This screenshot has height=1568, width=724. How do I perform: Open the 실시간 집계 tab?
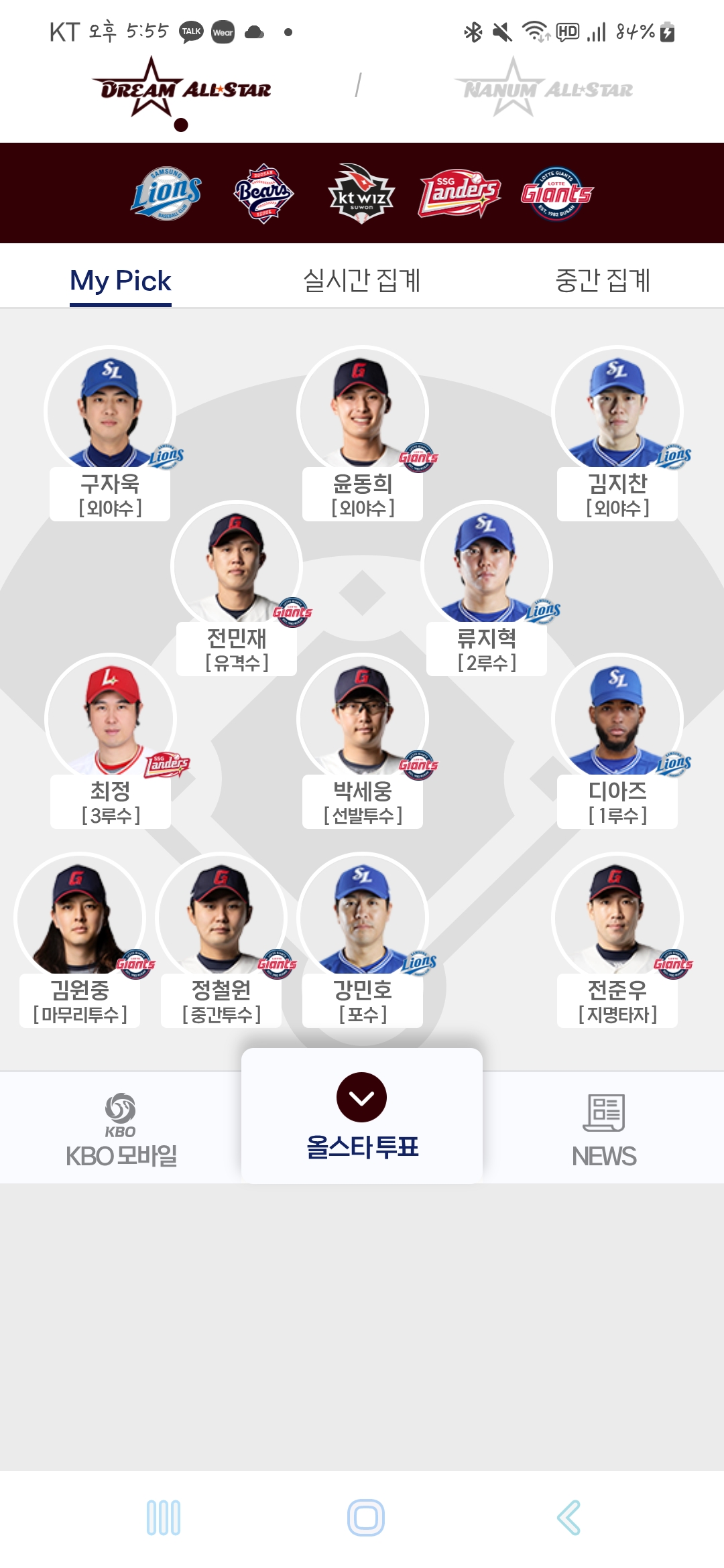(362, 280)
